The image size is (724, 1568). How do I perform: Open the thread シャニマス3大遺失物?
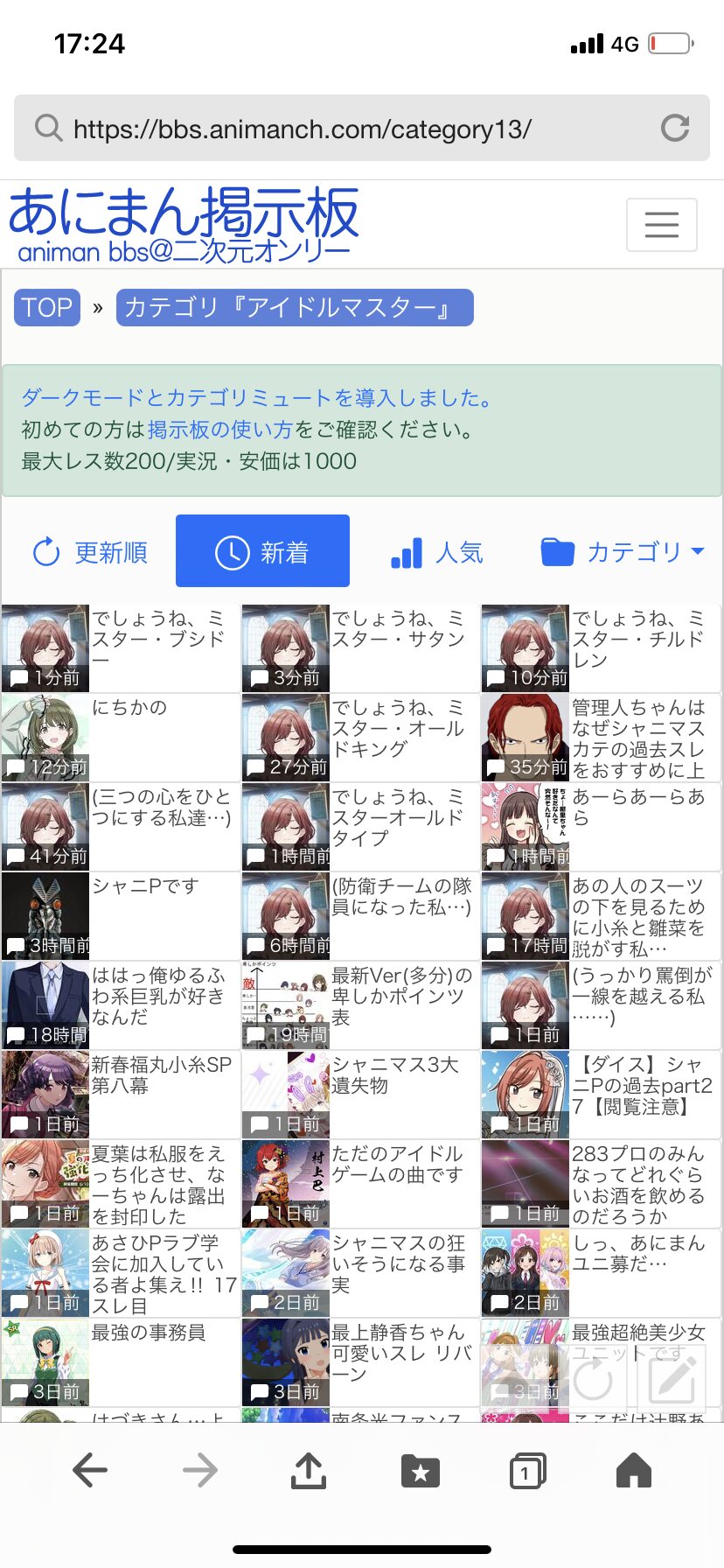(360, 1095)
